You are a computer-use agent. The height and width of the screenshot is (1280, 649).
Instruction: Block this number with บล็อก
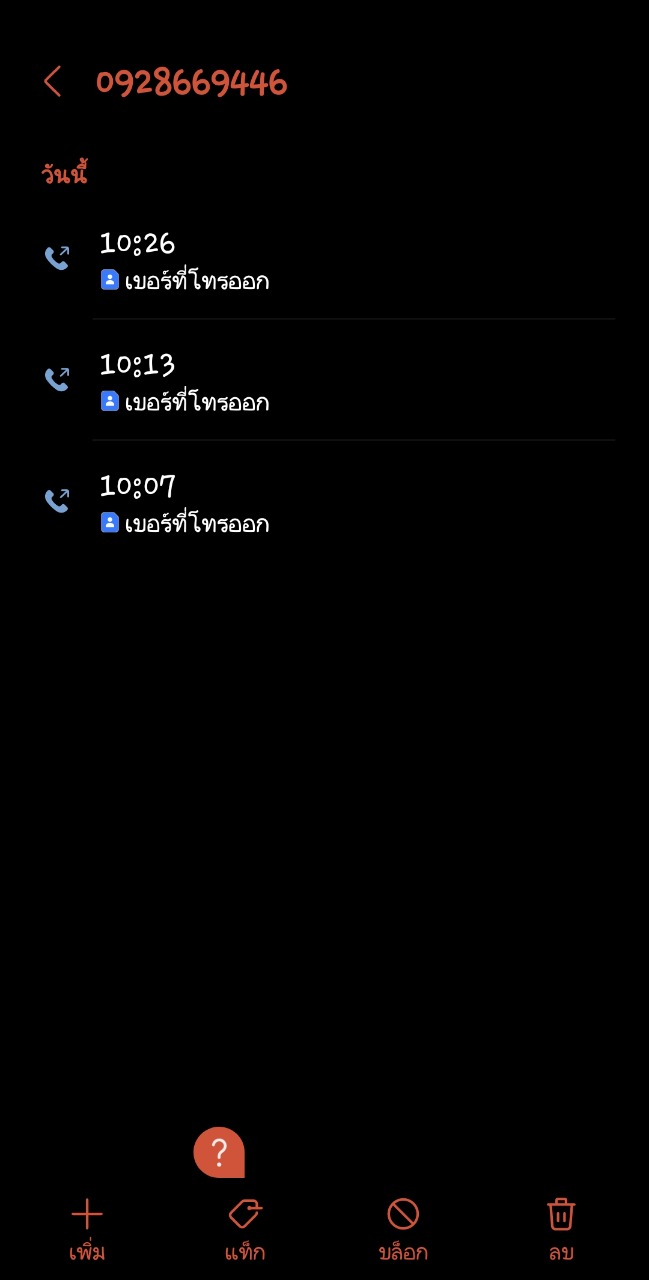[403, 1231]
